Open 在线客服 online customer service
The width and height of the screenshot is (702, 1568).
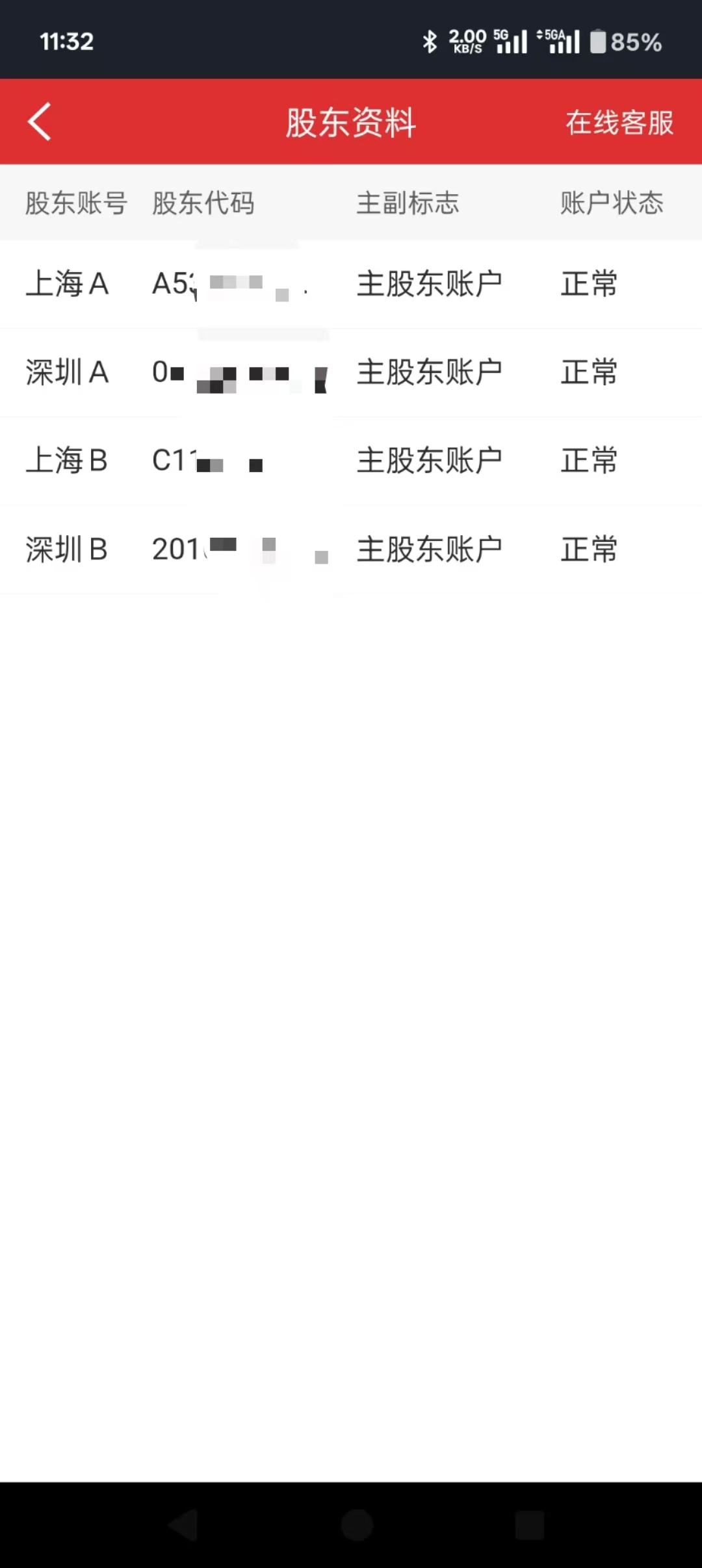(x=619, y=123)
